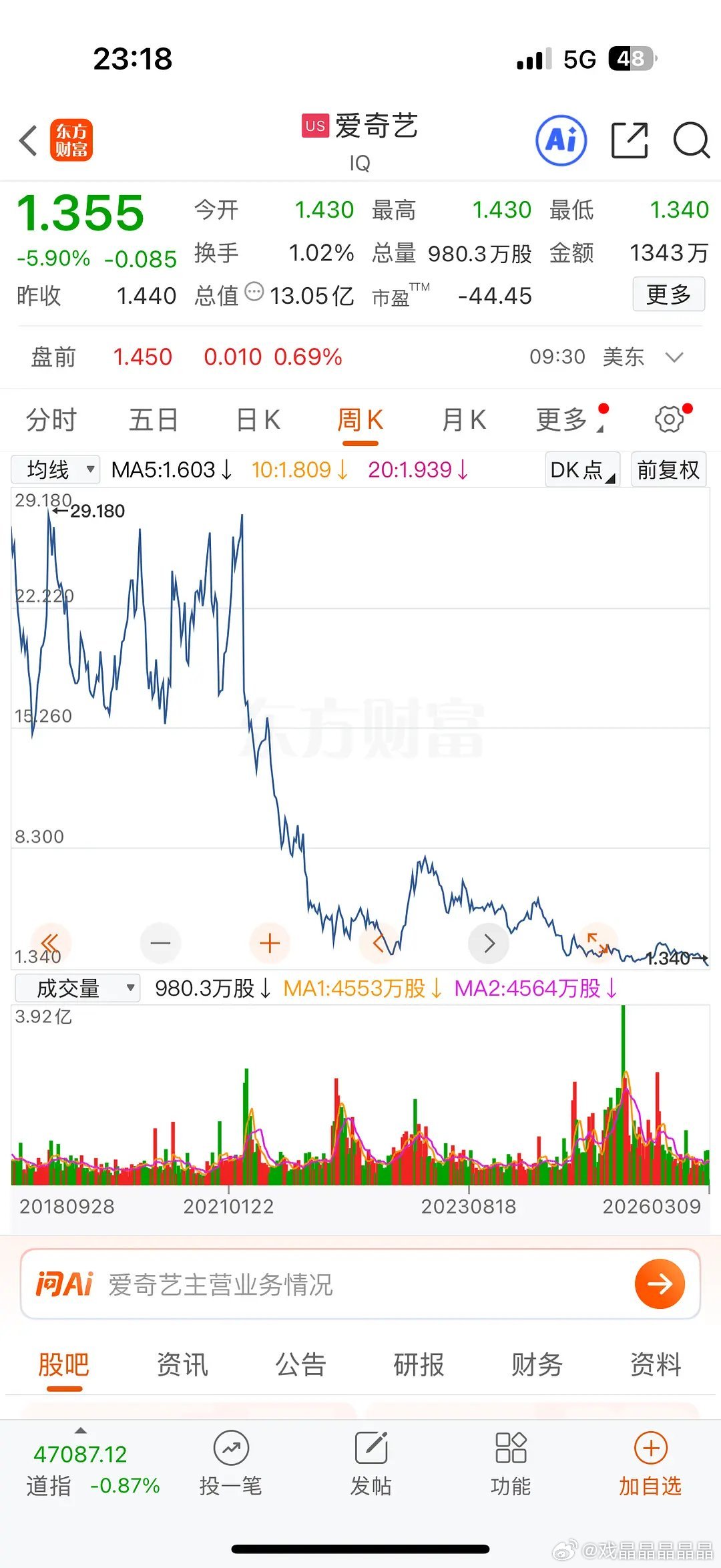Image resolution: width=721 pixels, height=1568 pixels.
Task: Open the 均线 indicator dropdown
Action: [55, 469]
